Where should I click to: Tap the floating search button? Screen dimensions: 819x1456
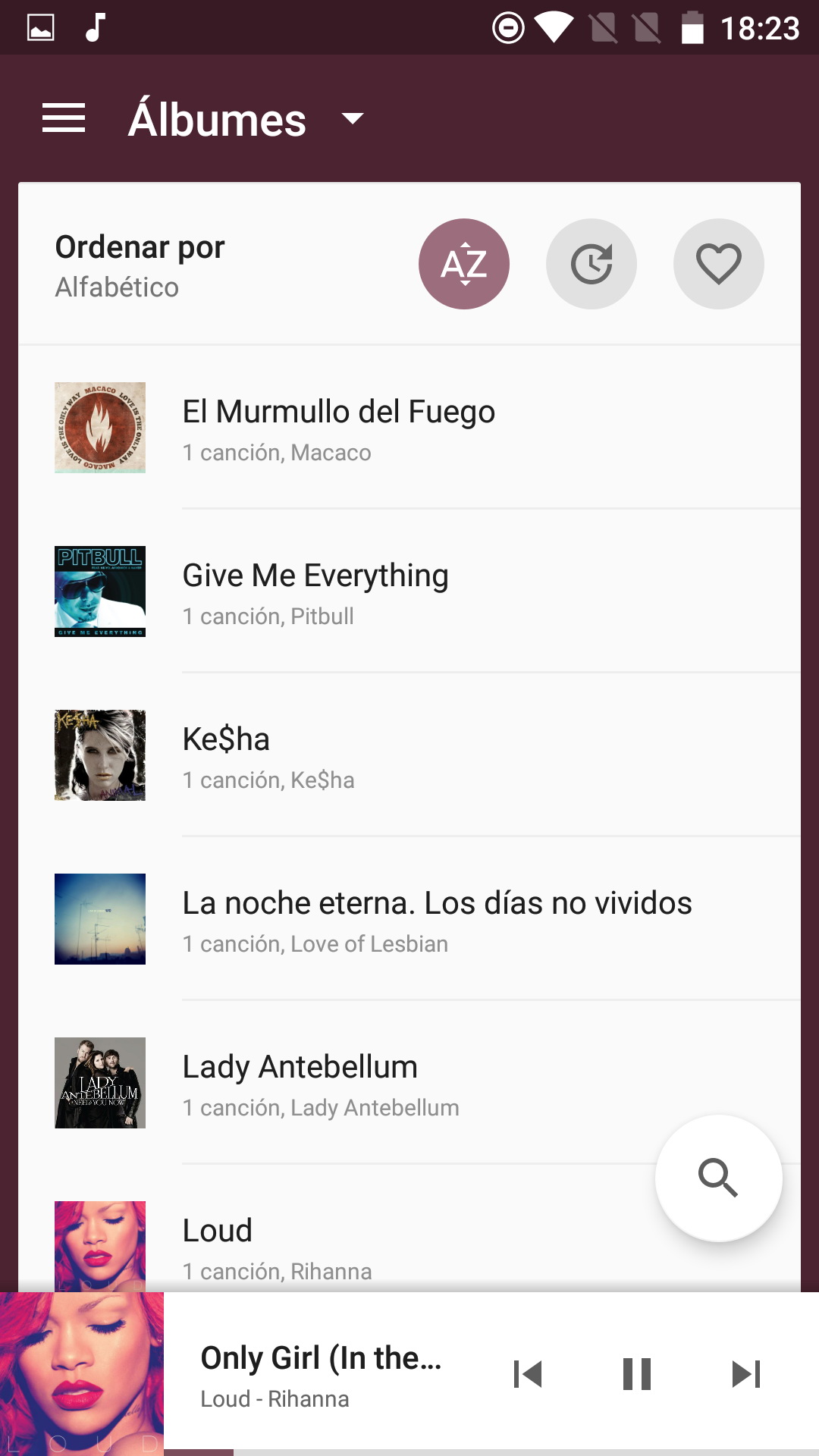pos(718,1178)
